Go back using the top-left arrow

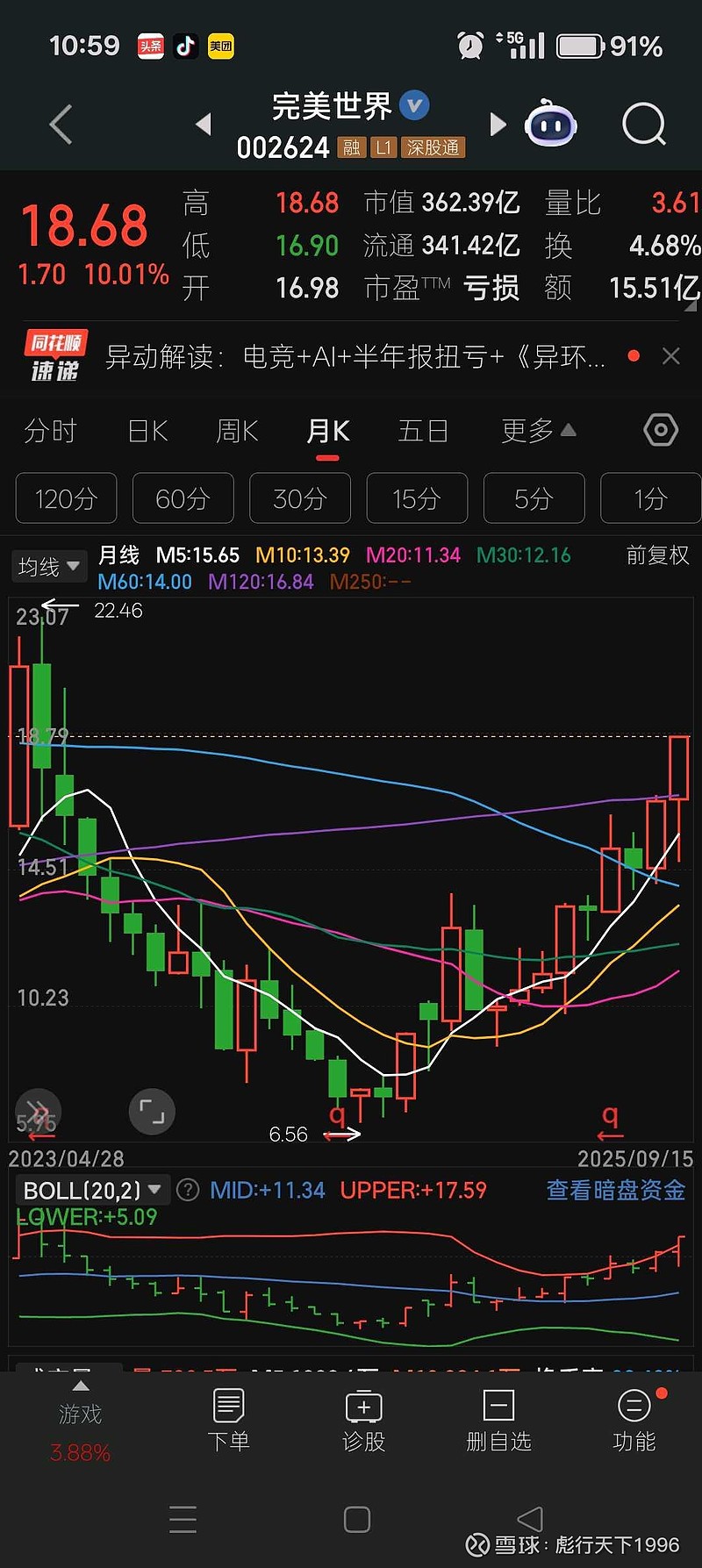pos(61,125)
